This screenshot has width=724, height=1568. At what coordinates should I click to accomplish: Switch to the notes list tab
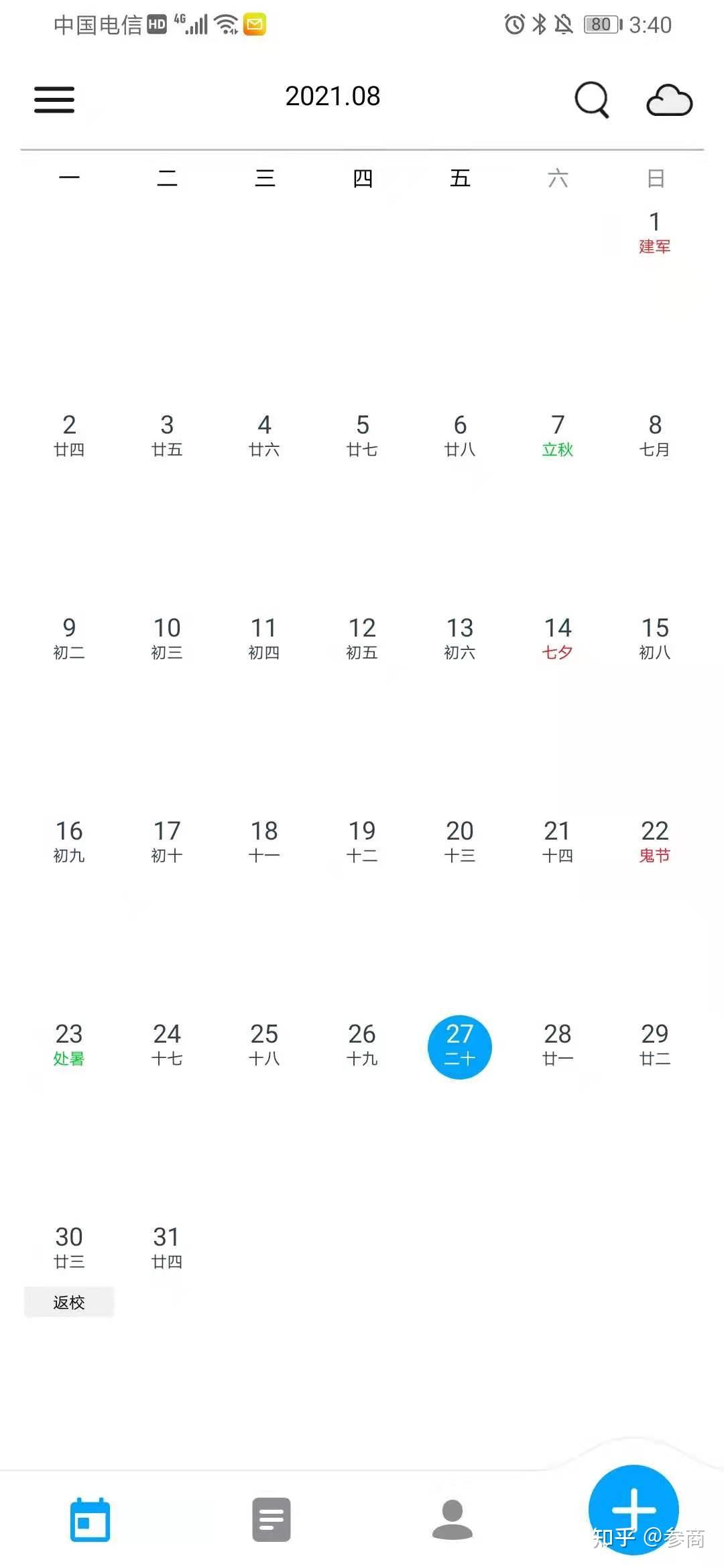click(x=271, y=1519)
